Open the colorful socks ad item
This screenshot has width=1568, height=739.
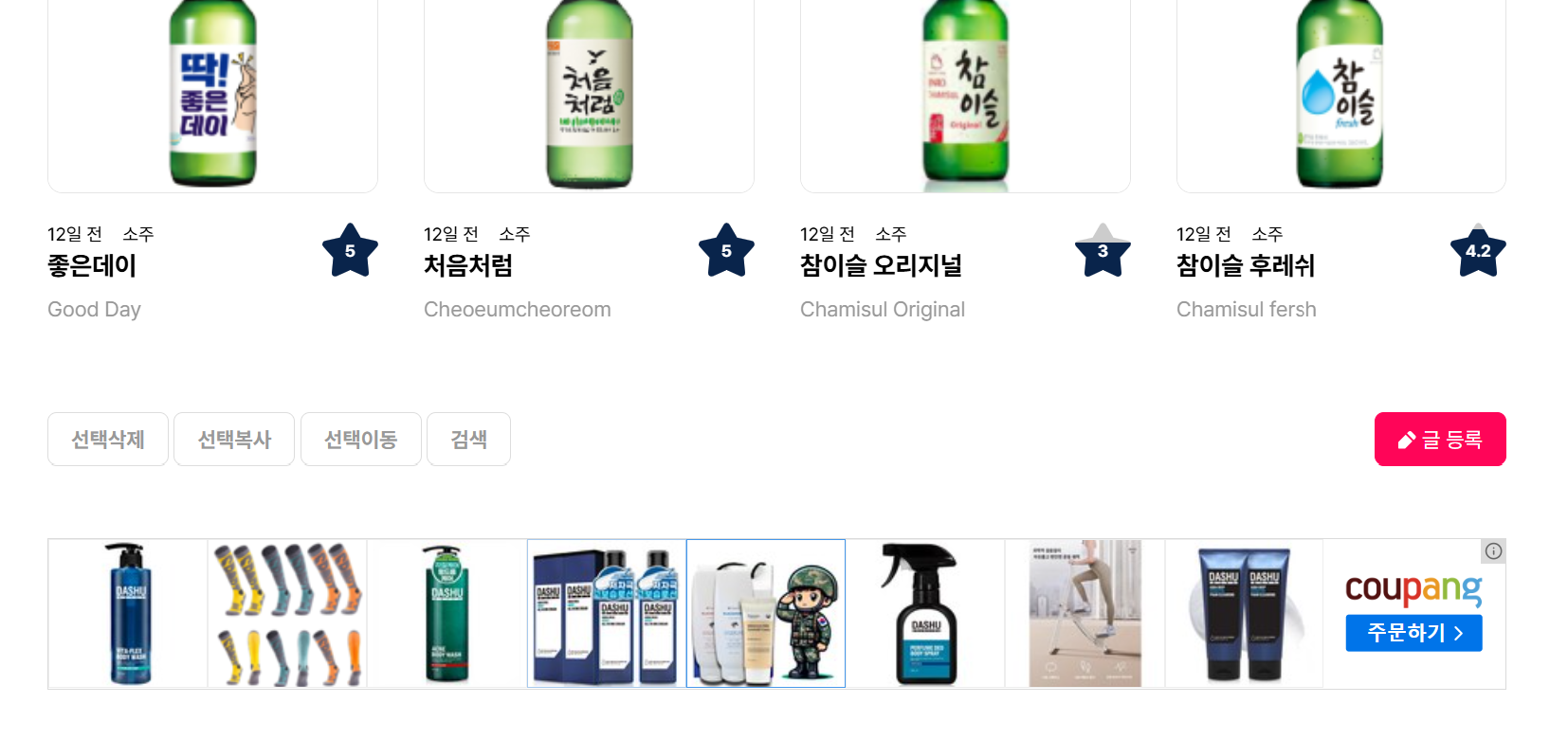287,614
